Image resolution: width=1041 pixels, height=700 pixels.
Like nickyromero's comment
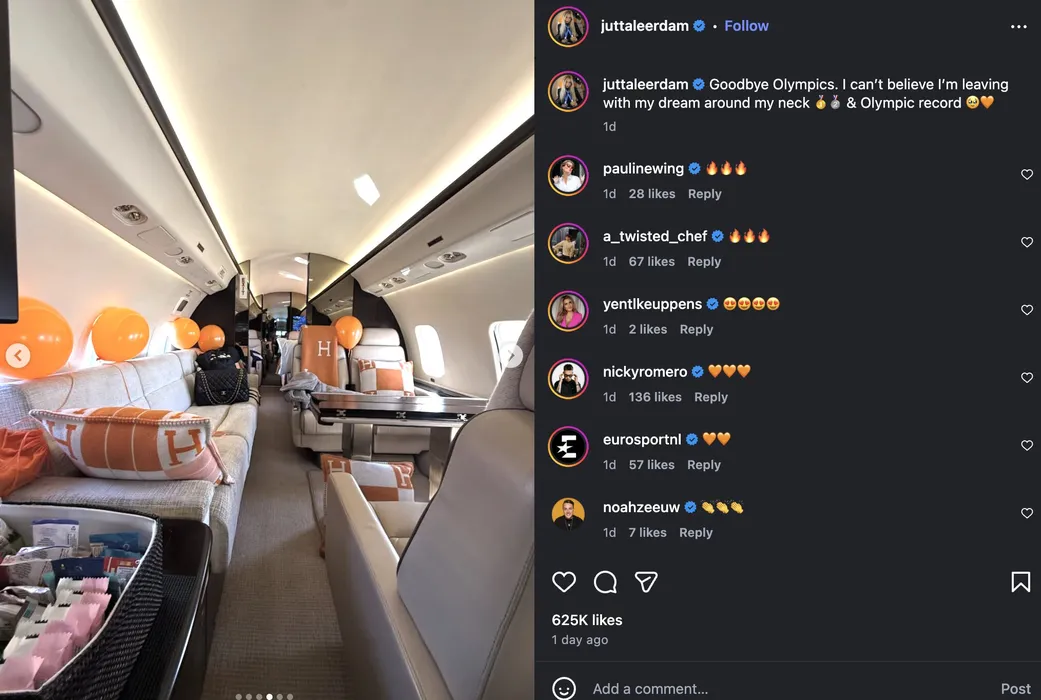tap(1026, 378)
